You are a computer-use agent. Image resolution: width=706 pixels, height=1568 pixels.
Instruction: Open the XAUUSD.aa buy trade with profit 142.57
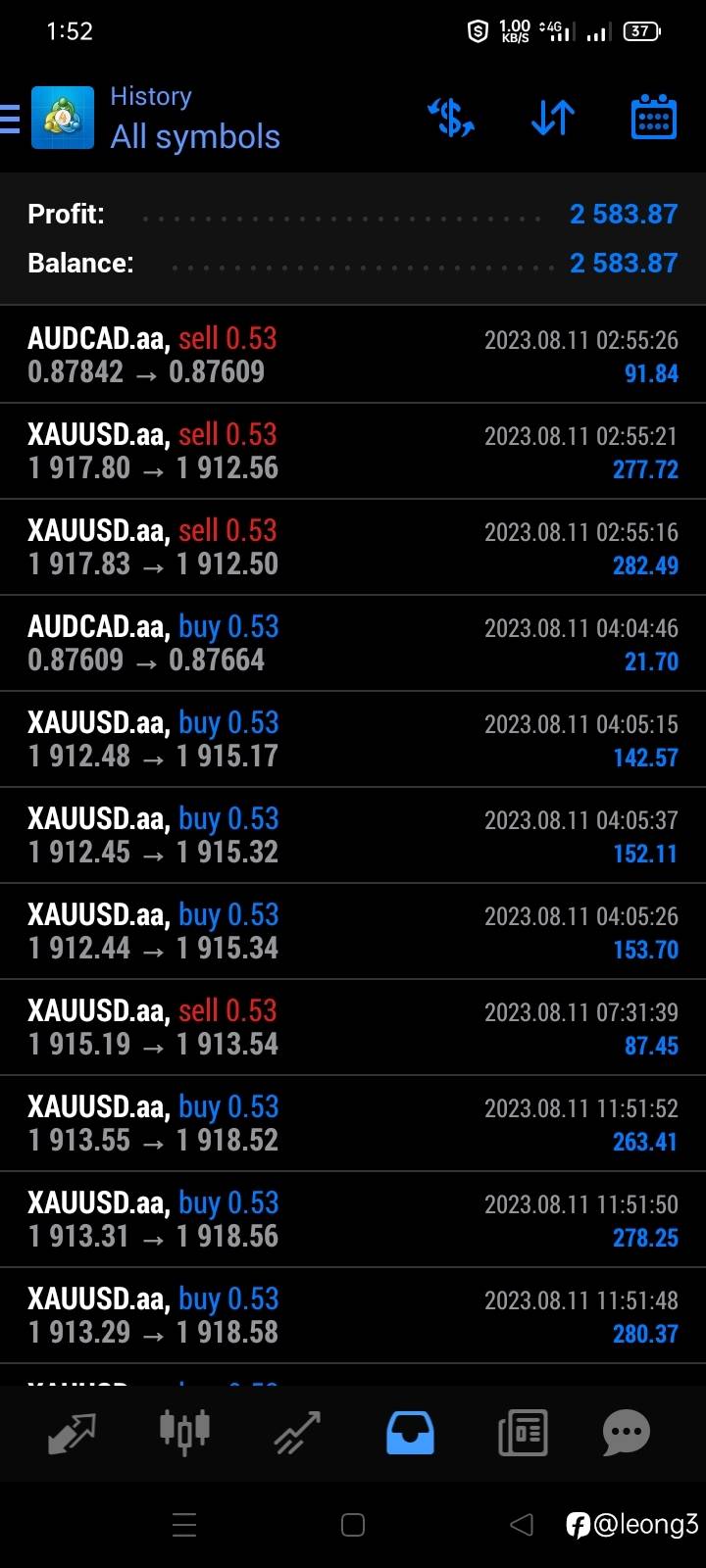(x=353, y=739)
